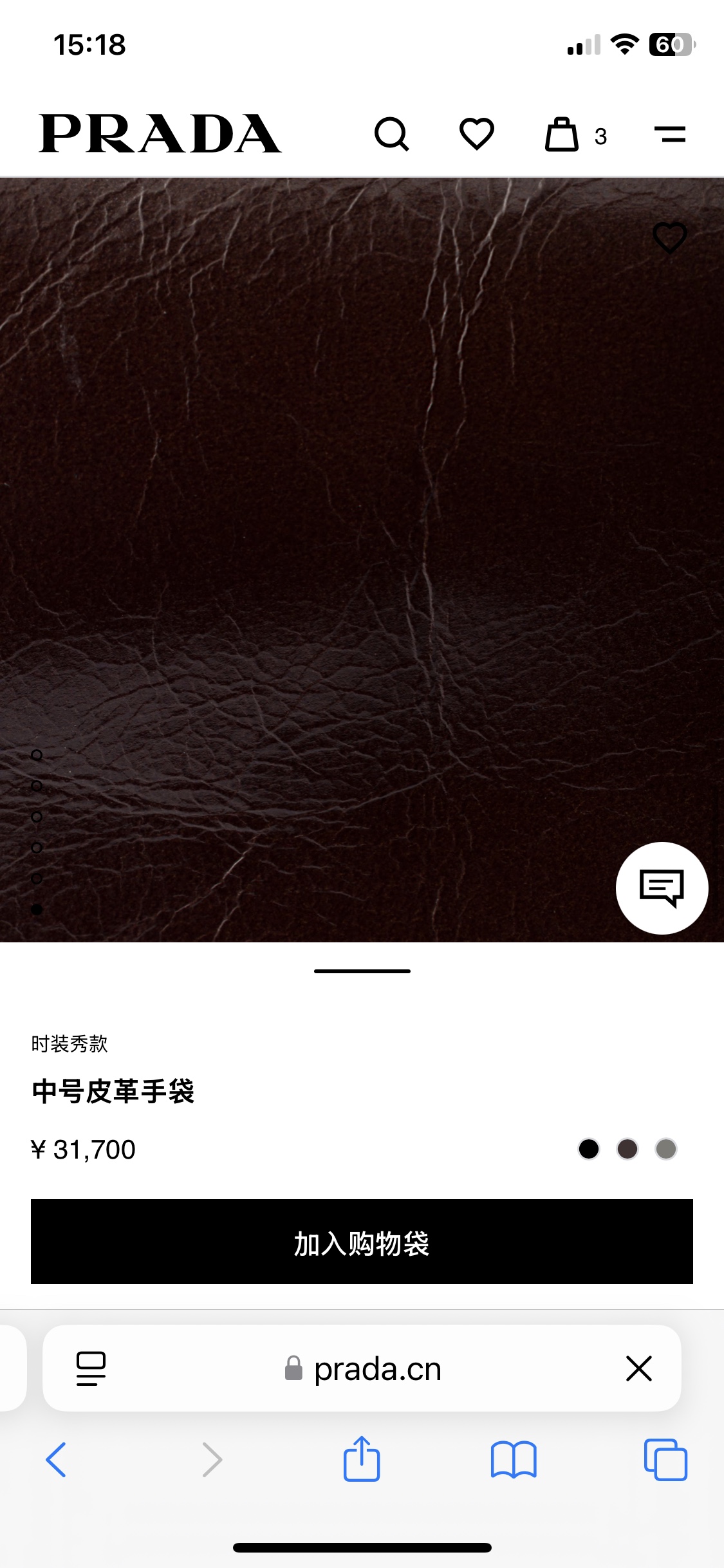Open the Prada site search
Screen dimensions: 724x1568
pos(391,134)
